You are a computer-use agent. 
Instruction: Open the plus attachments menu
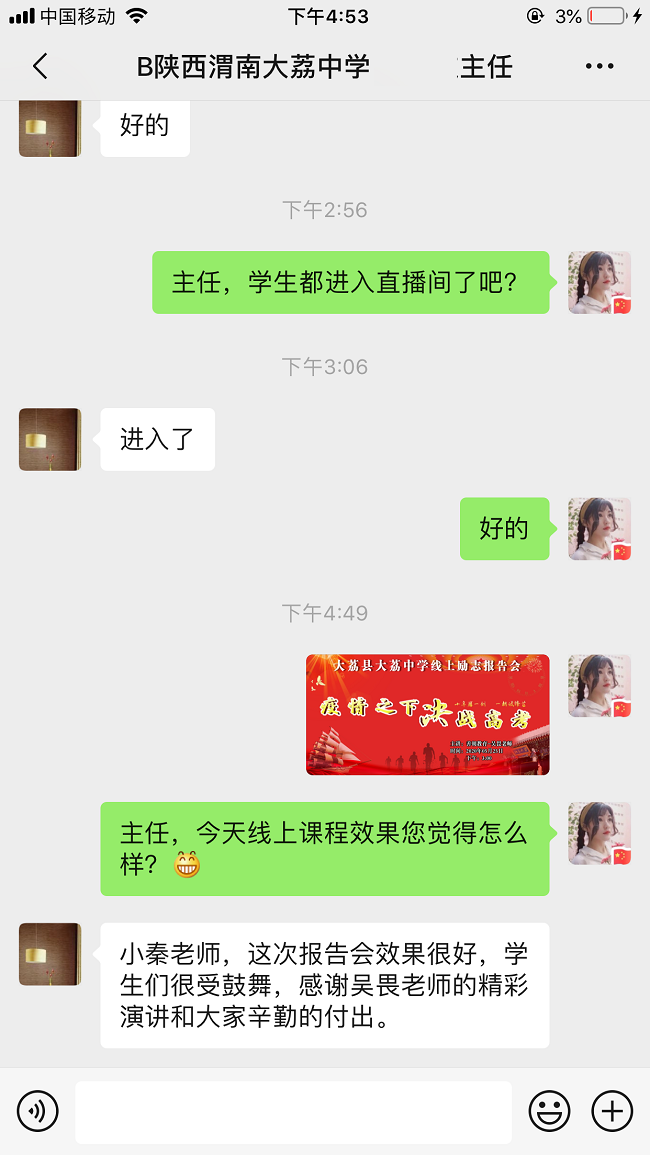[612, 1111]
